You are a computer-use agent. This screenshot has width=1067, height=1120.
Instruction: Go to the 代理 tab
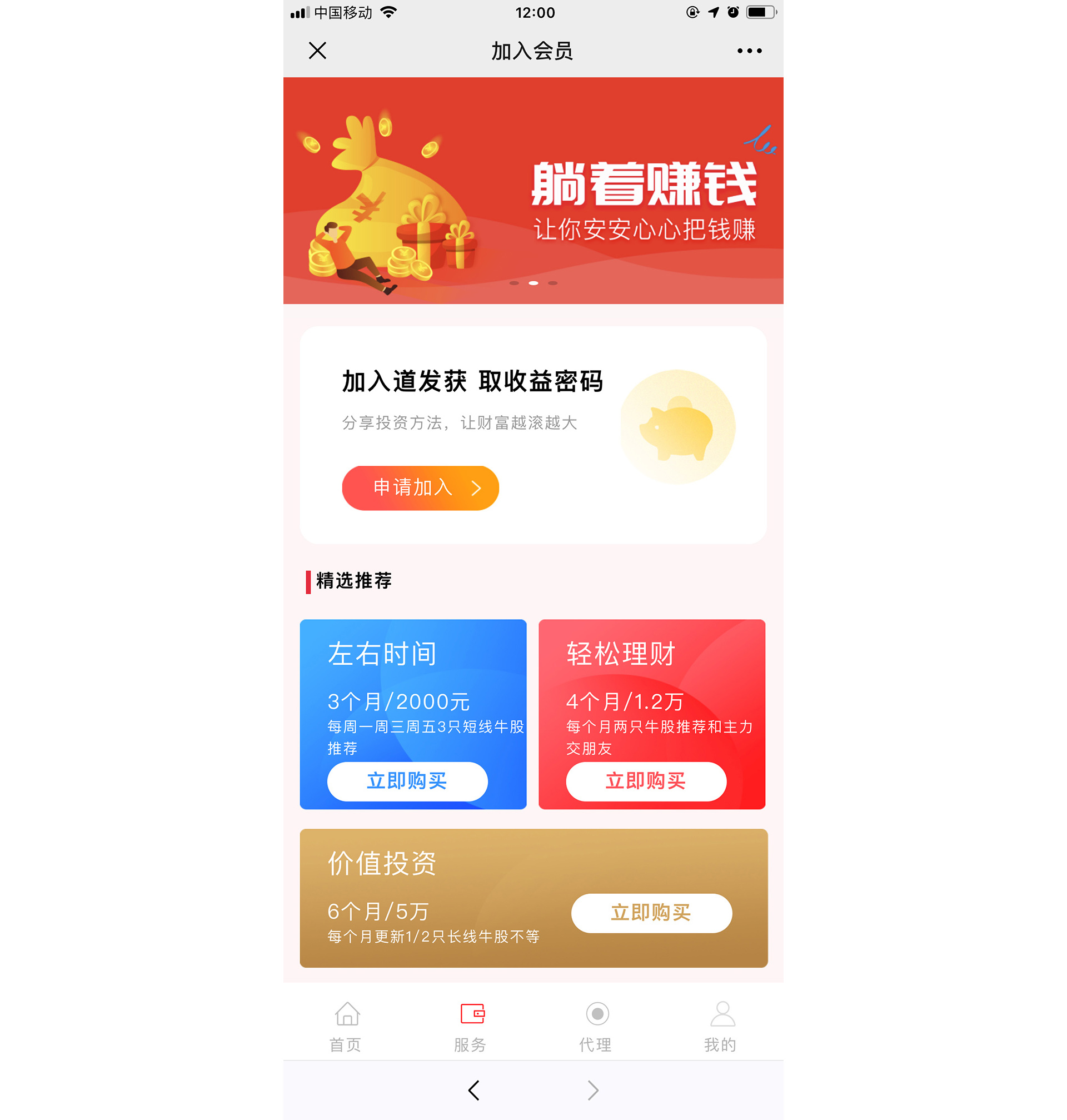click(596, 1026)
